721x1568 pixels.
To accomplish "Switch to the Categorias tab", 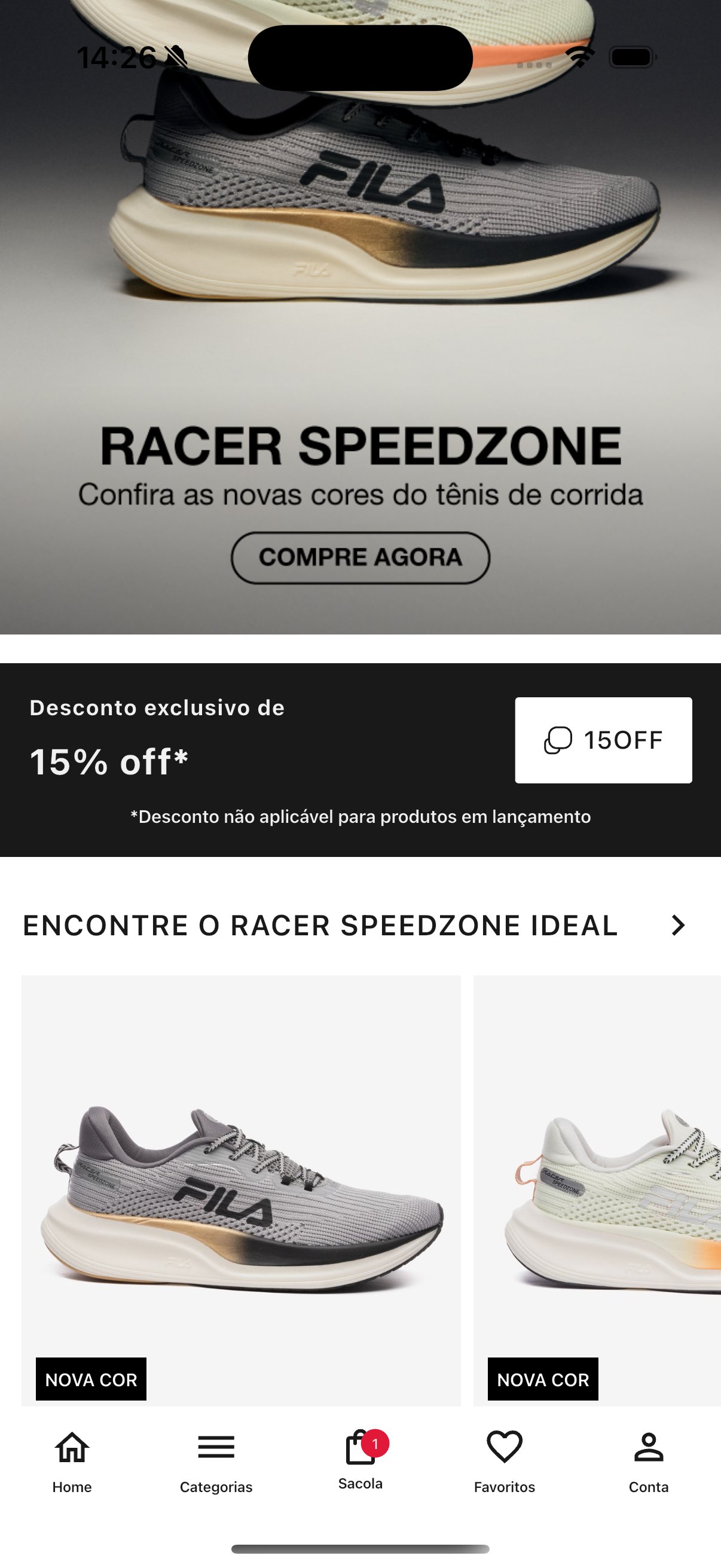I will (x=216, y=1461).
